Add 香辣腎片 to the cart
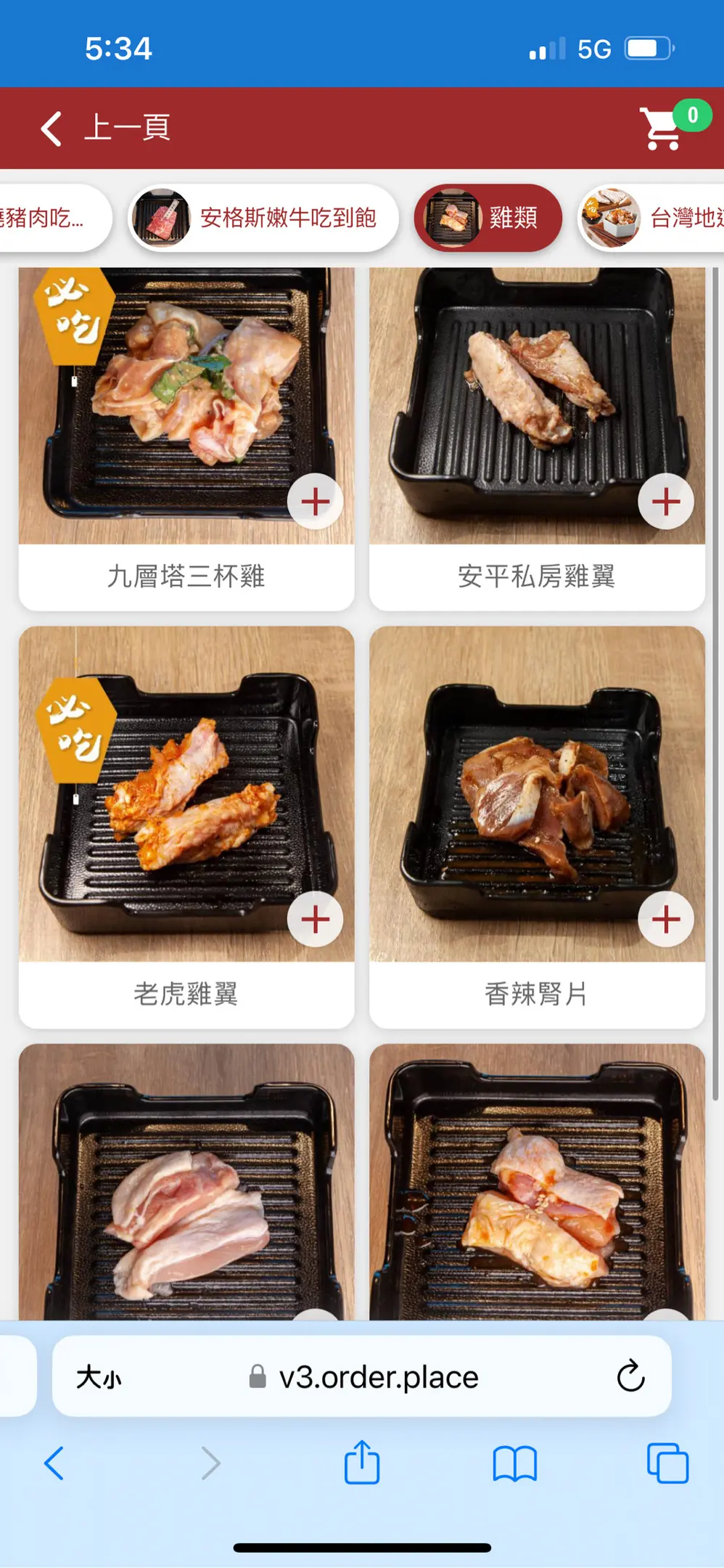Viewport: 724px width, 1568px height. pyautogui.click(x=666, y=919)
